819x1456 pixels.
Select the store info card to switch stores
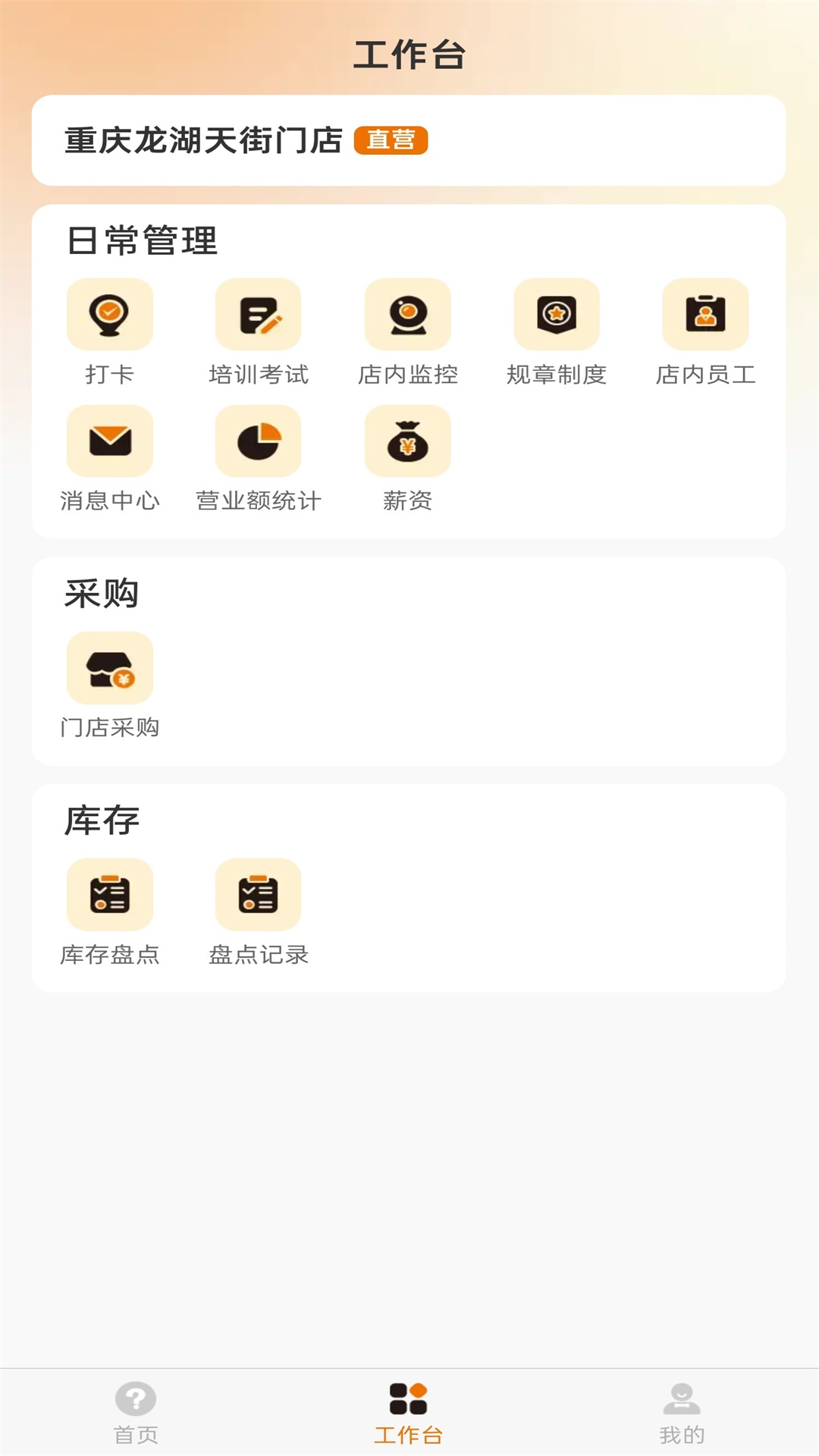click(409, 140)
